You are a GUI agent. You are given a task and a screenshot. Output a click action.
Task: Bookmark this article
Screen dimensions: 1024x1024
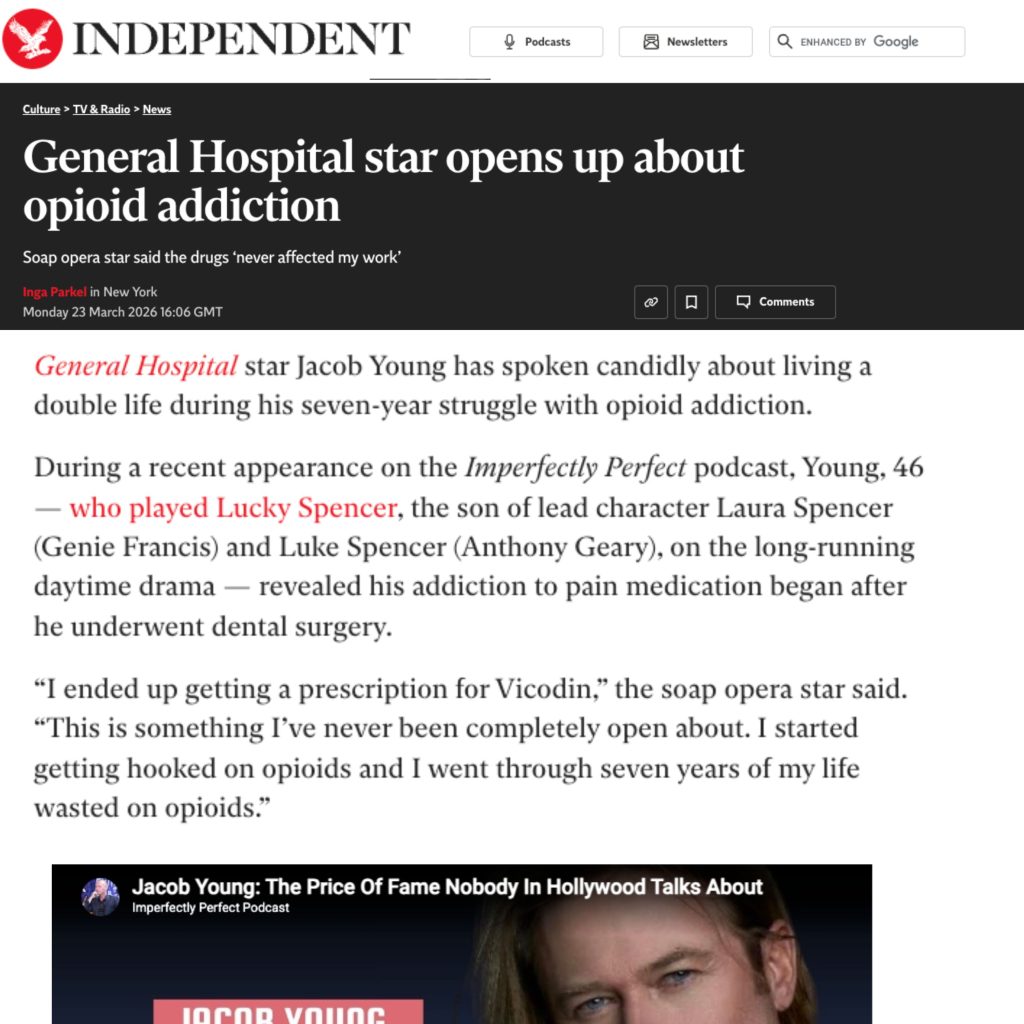click(691, 302)
